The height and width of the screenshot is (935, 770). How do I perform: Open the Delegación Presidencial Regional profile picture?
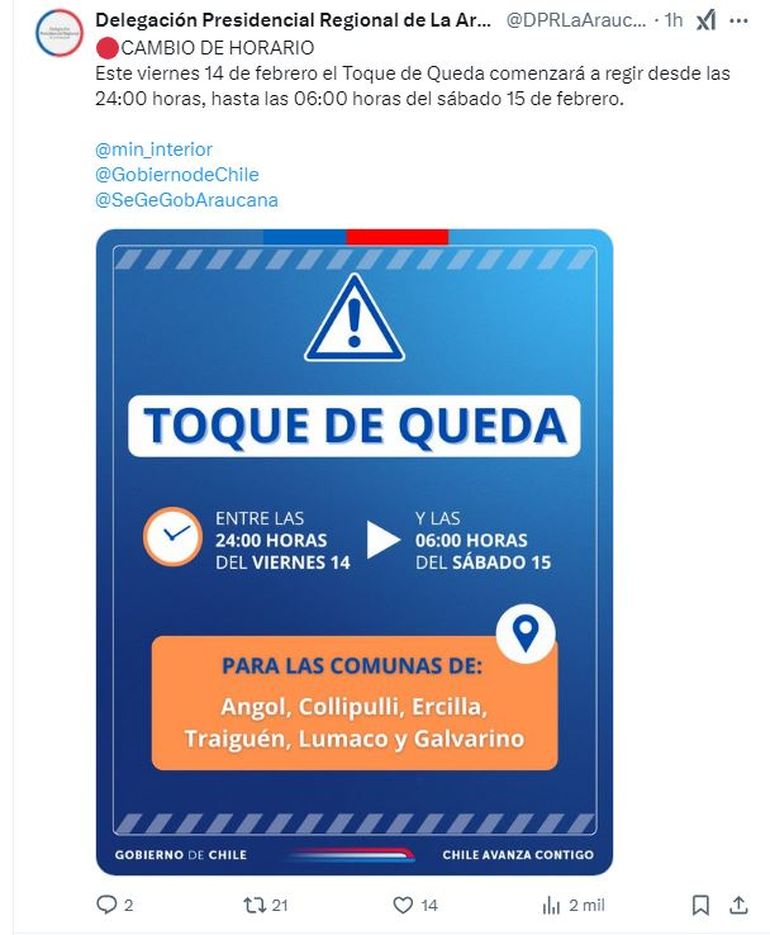(58, 32)
